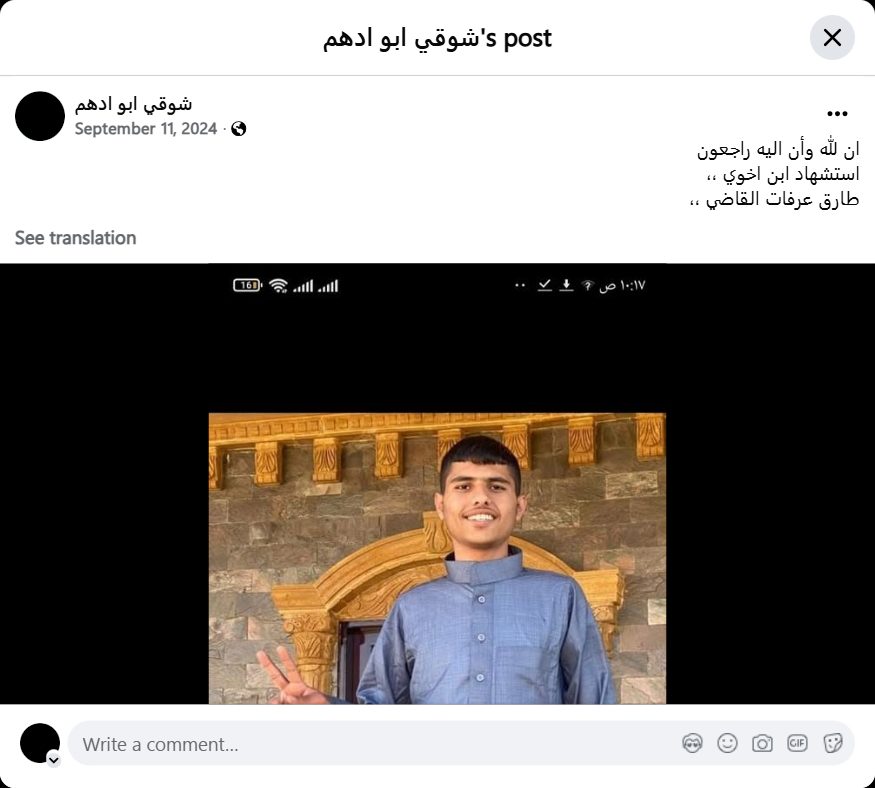This screenshot has width=875, height=788.
Task: Tap See translation under the post
Action: click(x=75, y=238)
